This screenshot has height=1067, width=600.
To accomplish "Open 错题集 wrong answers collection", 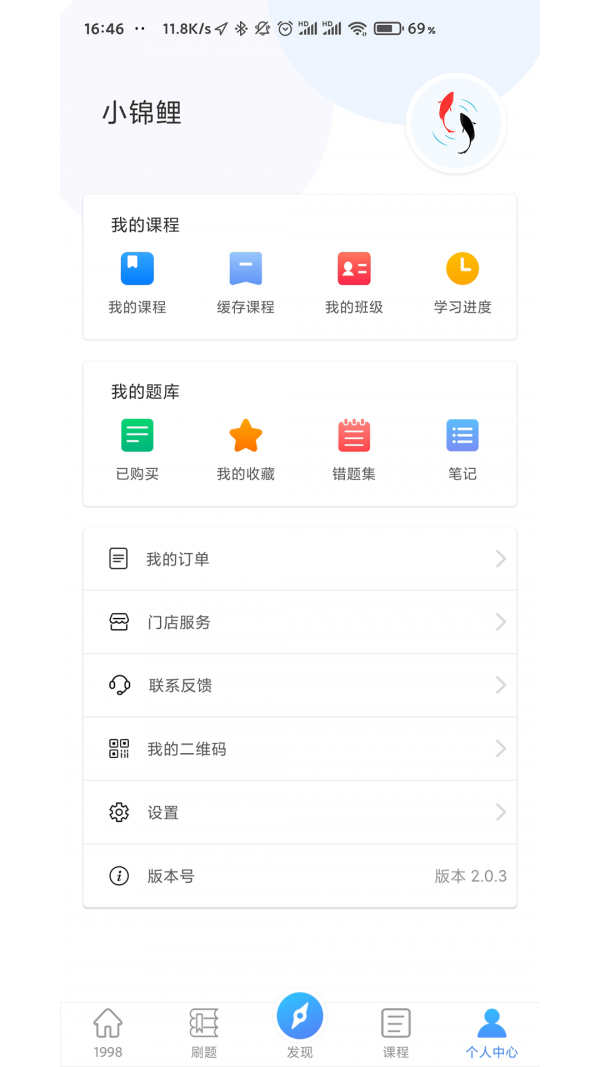I will click(x=354, y=448).
